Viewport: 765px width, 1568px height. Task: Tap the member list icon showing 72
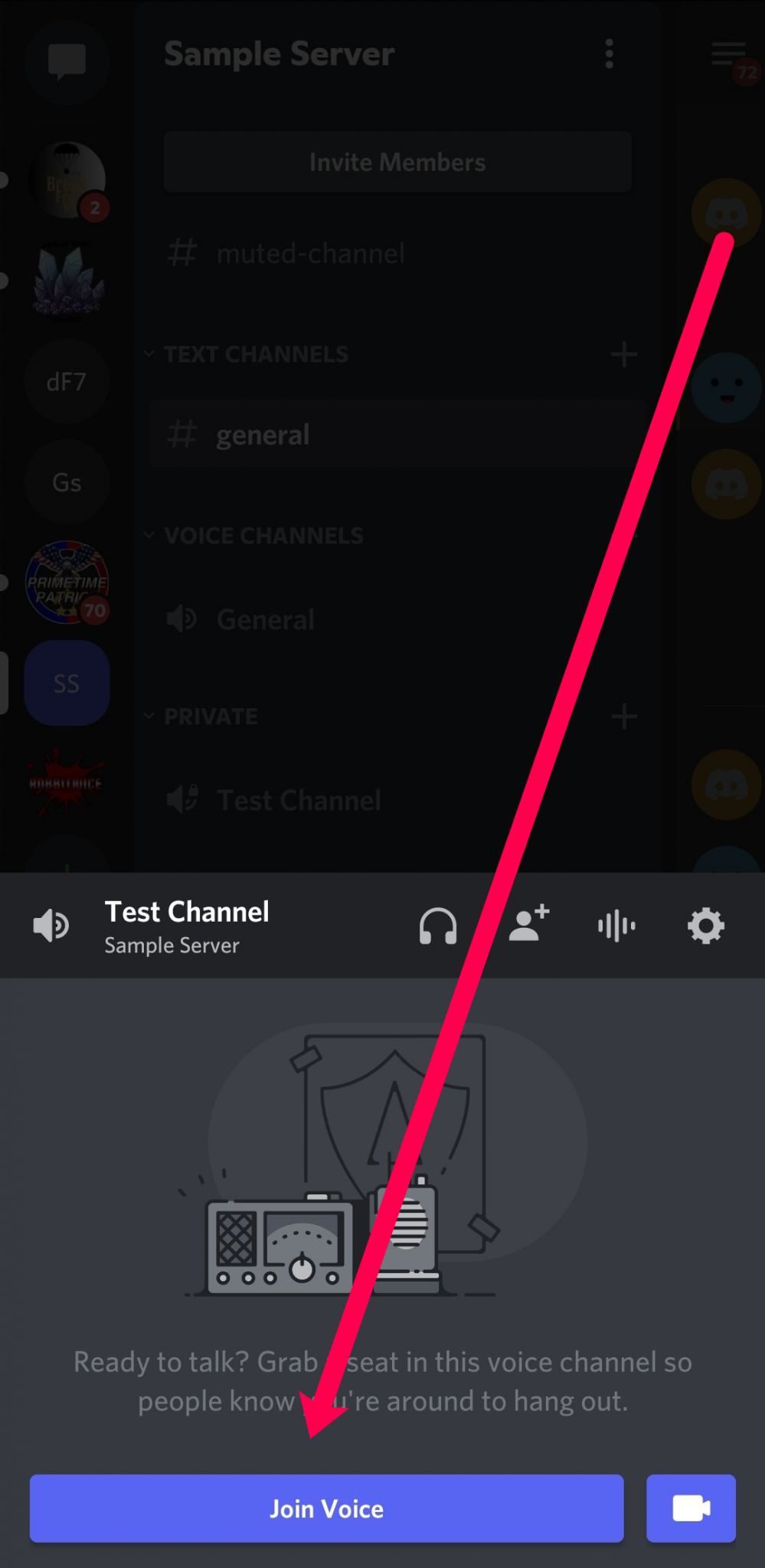[726, 54]
